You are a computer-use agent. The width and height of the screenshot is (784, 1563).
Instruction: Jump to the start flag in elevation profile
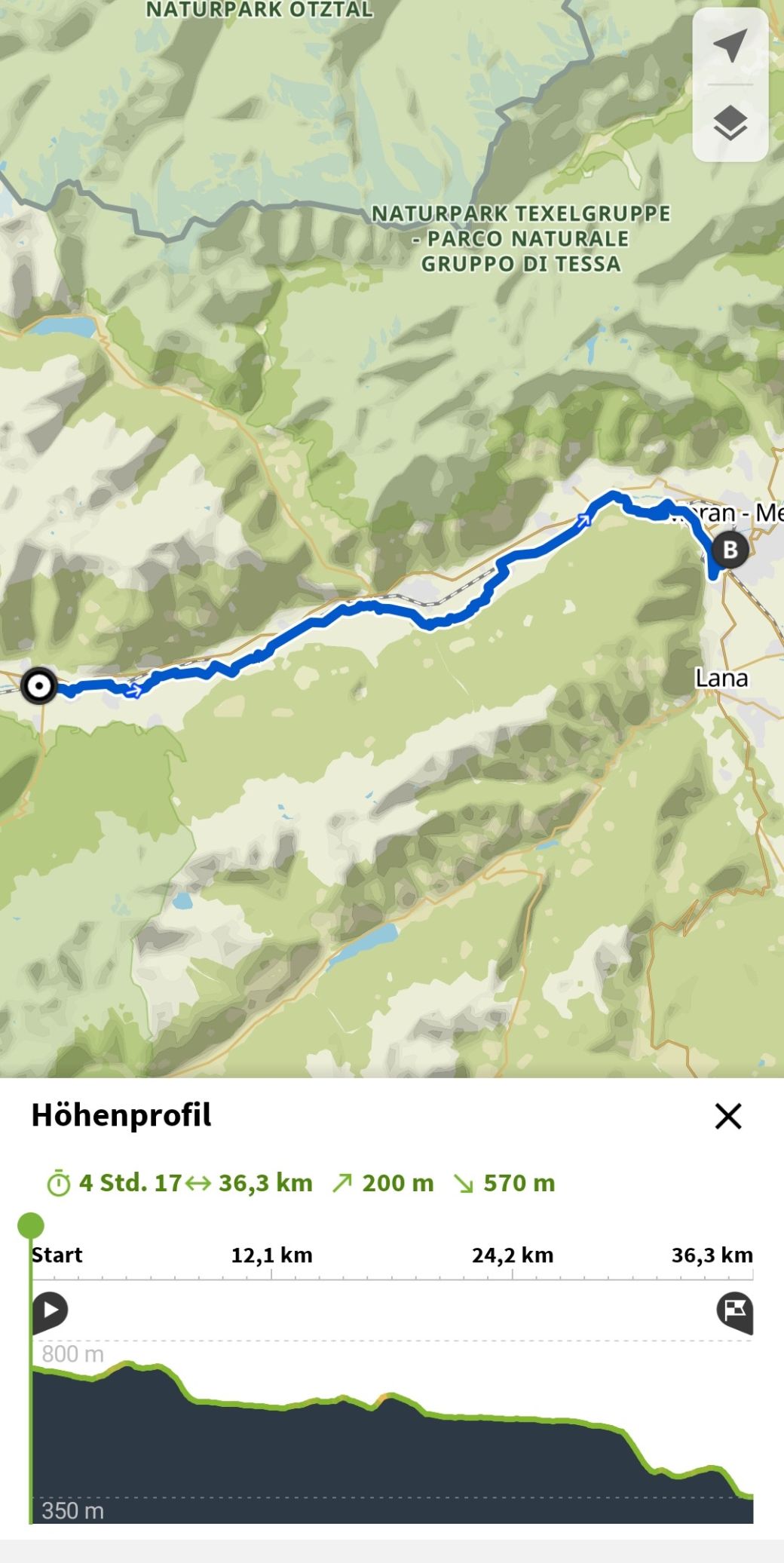50,1312
